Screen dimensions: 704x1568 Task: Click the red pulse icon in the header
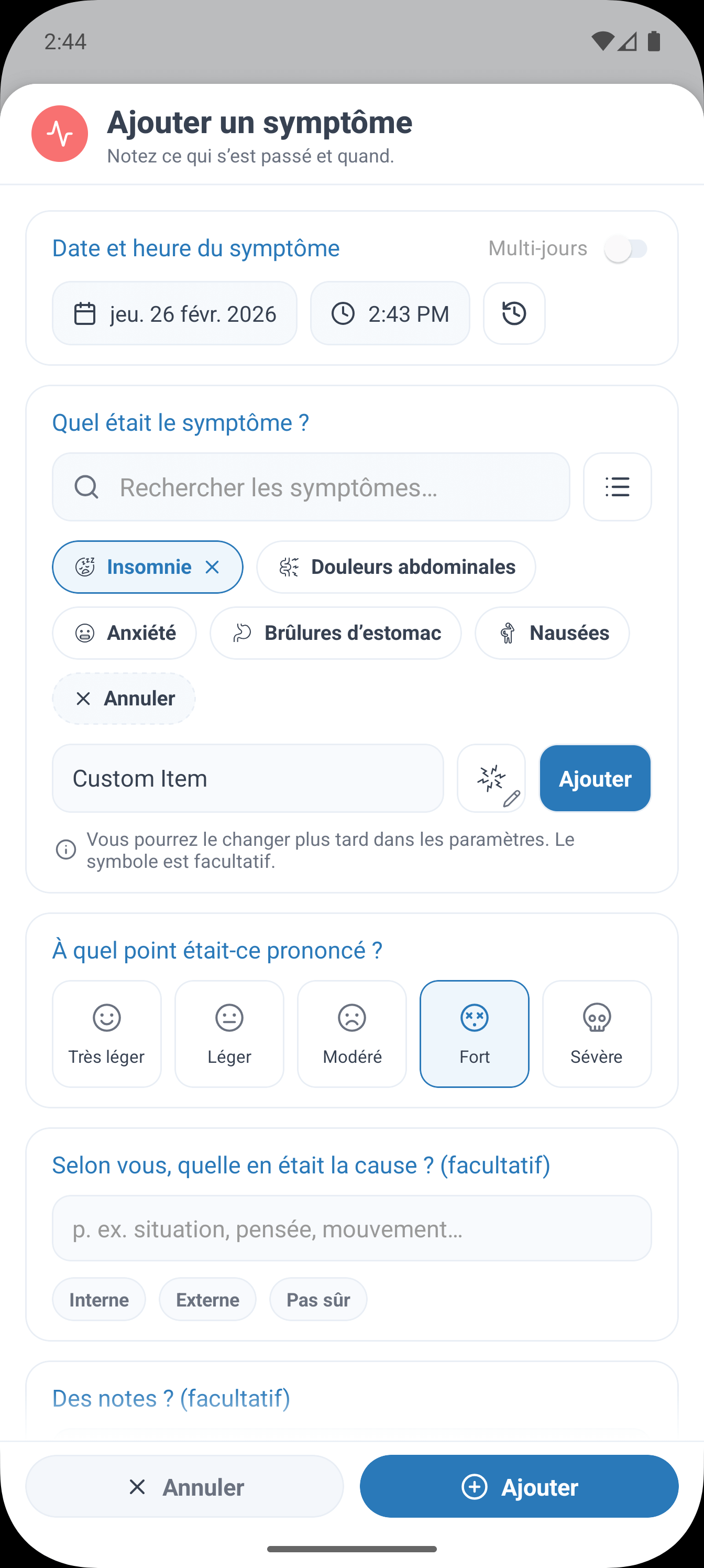pos(59,134)
